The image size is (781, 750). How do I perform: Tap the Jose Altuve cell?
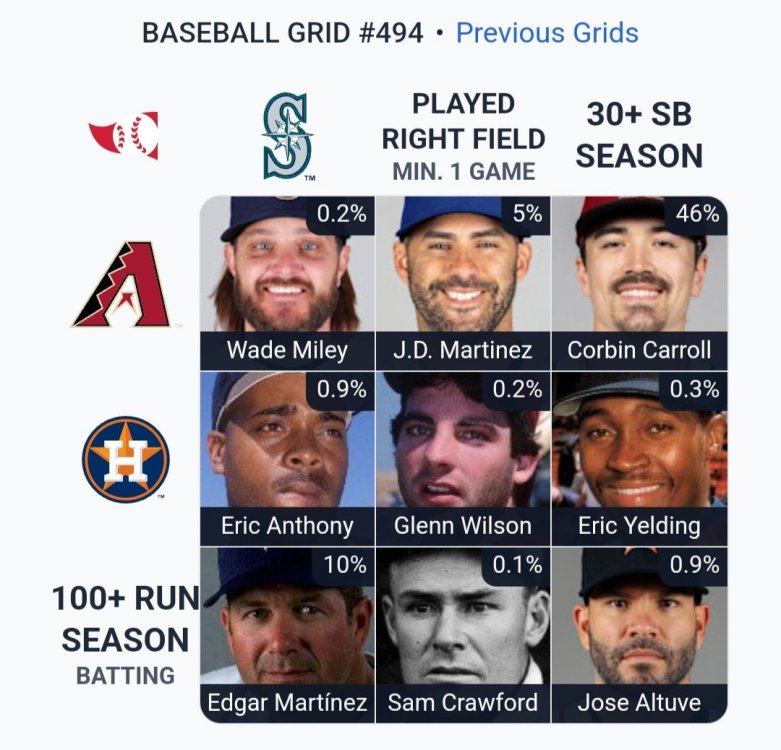click(639, 635)
